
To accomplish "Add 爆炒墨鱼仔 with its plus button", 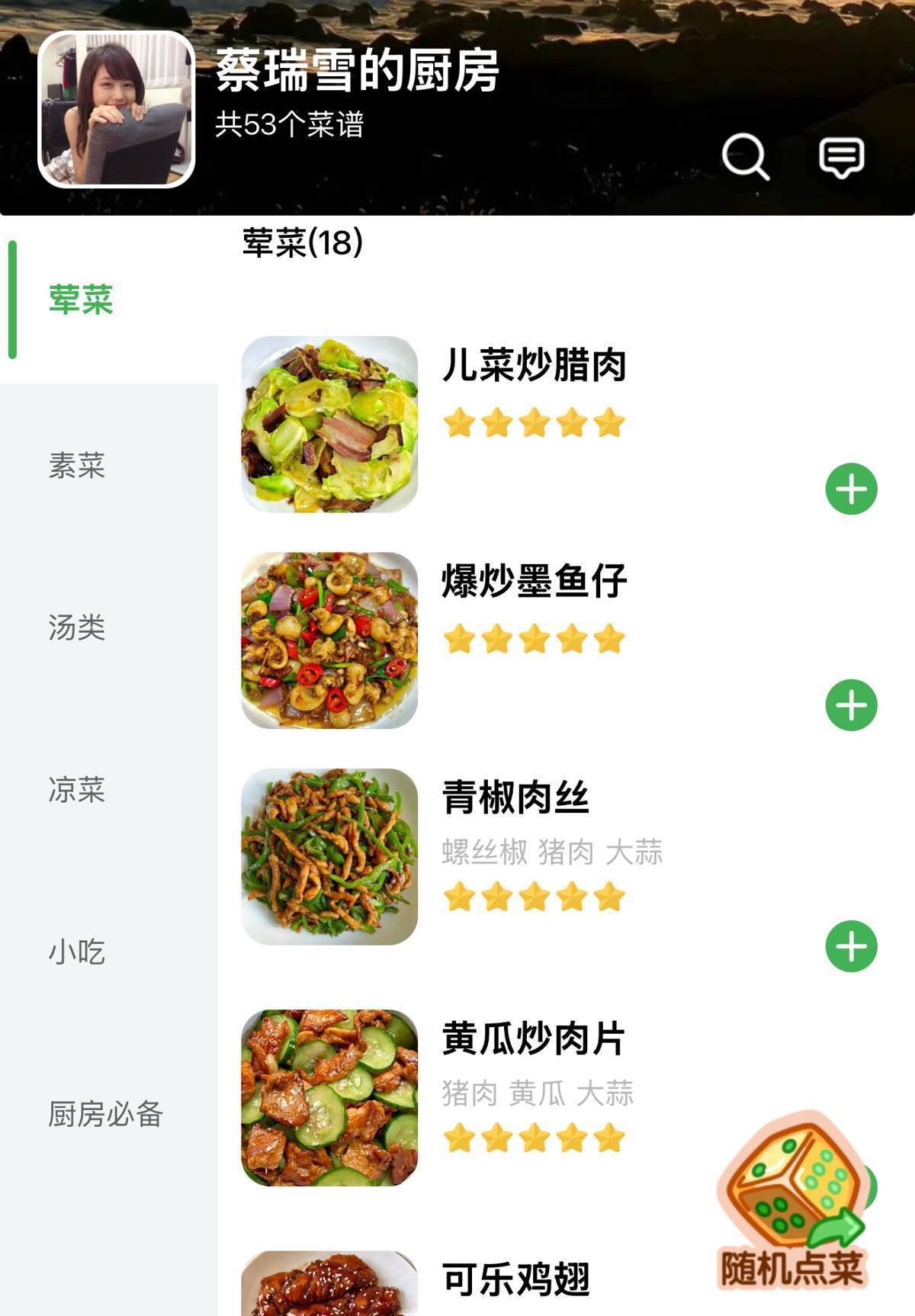I will tap(851, 705).
